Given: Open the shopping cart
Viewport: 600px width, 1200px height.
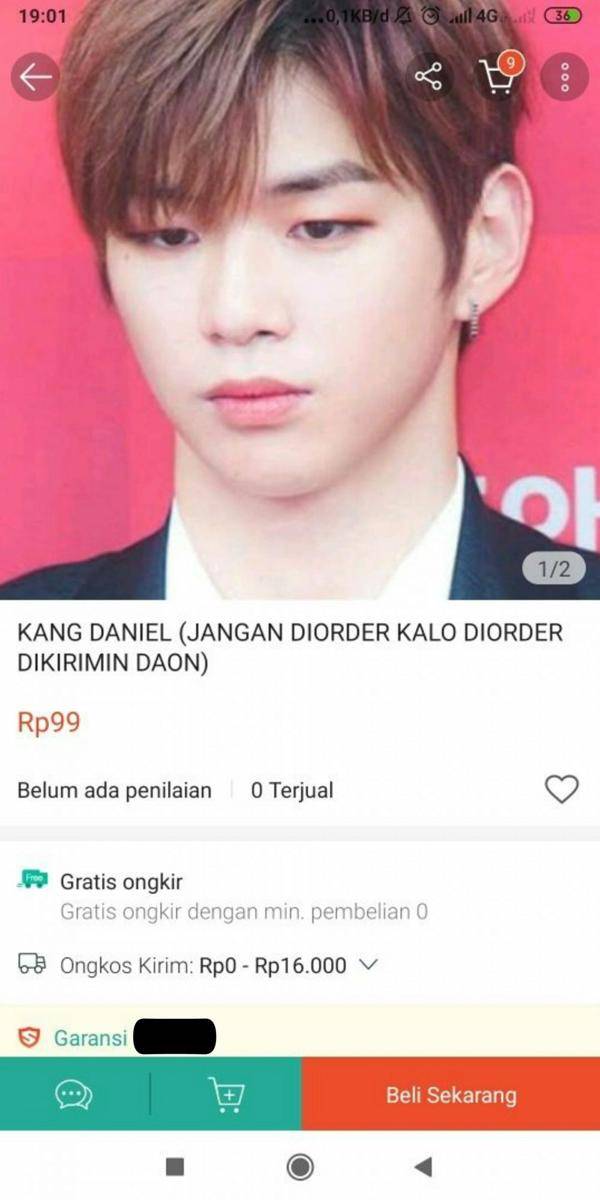Looking at the screenshot, I should 497,78.
